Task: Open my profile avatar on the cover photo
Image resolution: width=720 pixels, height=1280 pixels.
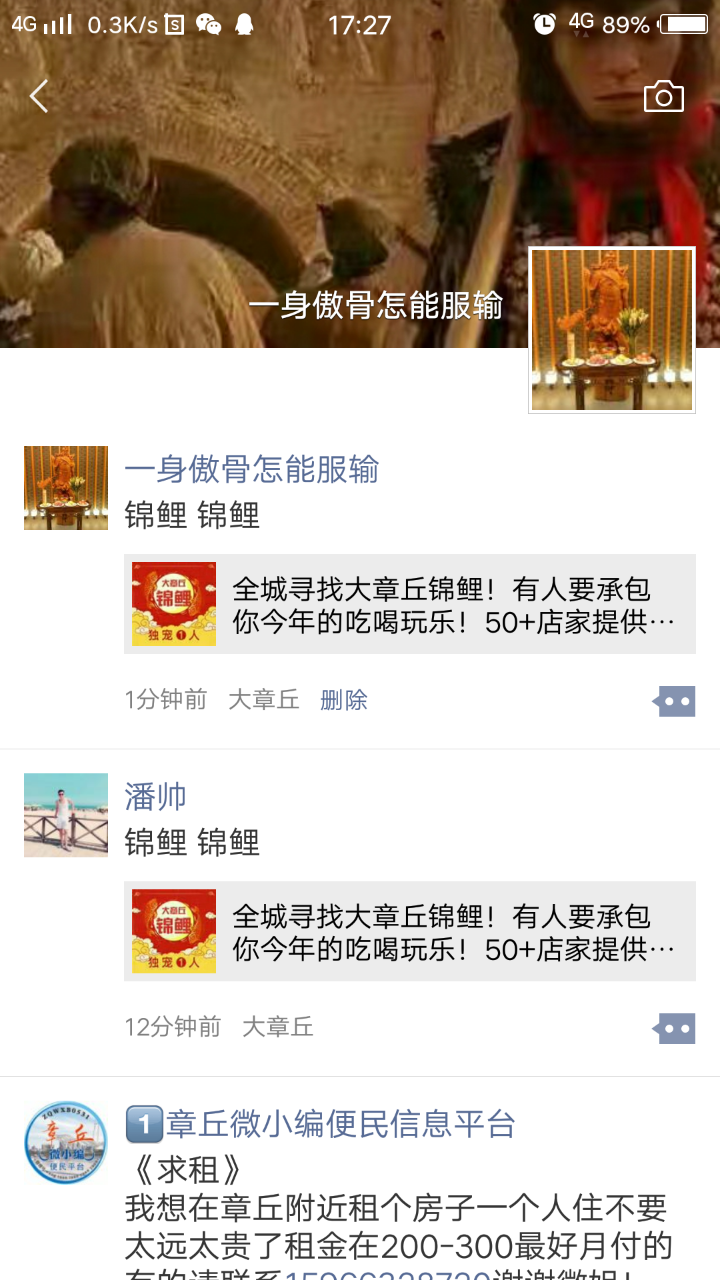Action: (x=611, y=330)
